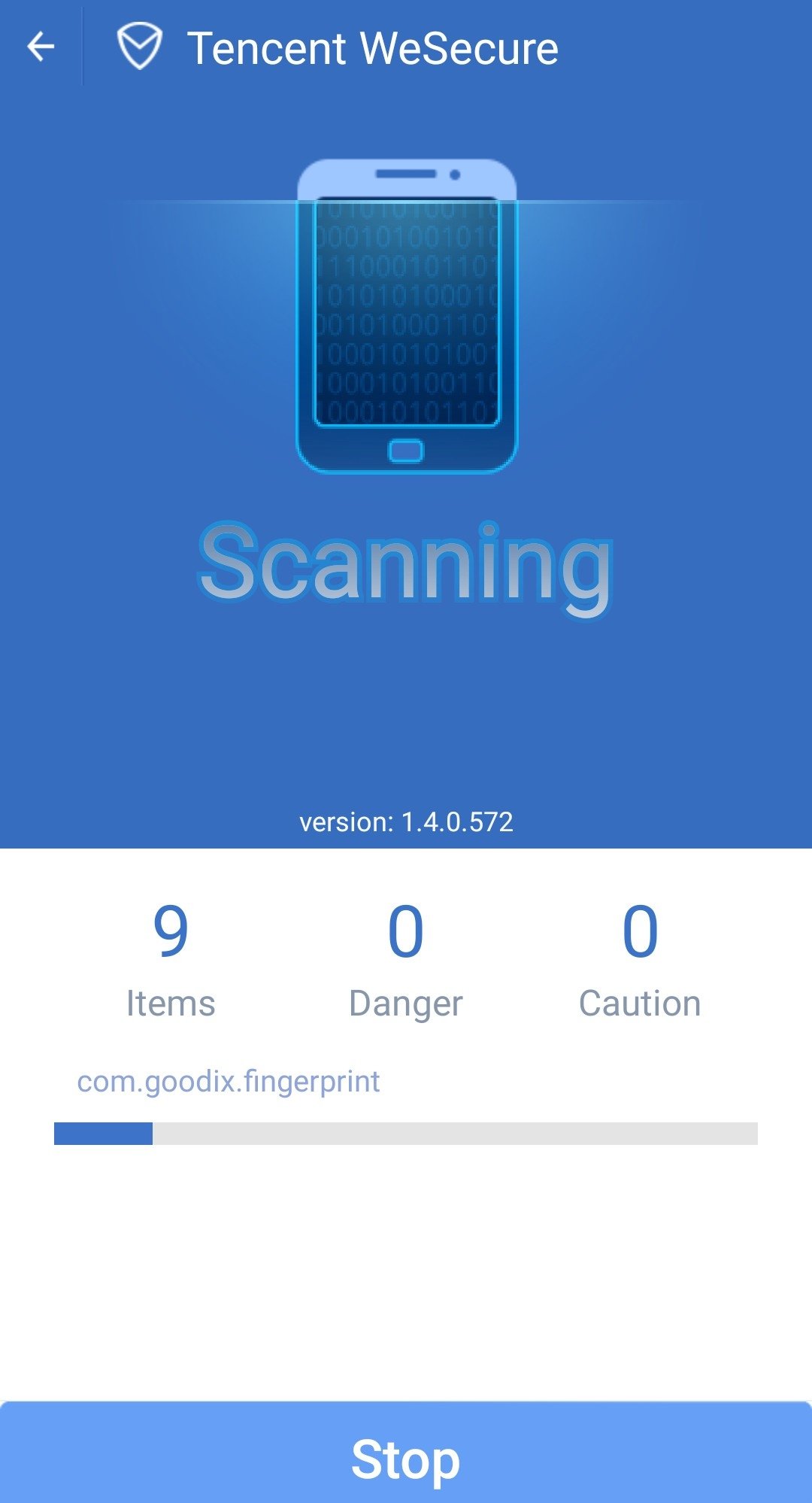Stop the ongoing scan

[x=406, y=1453]
